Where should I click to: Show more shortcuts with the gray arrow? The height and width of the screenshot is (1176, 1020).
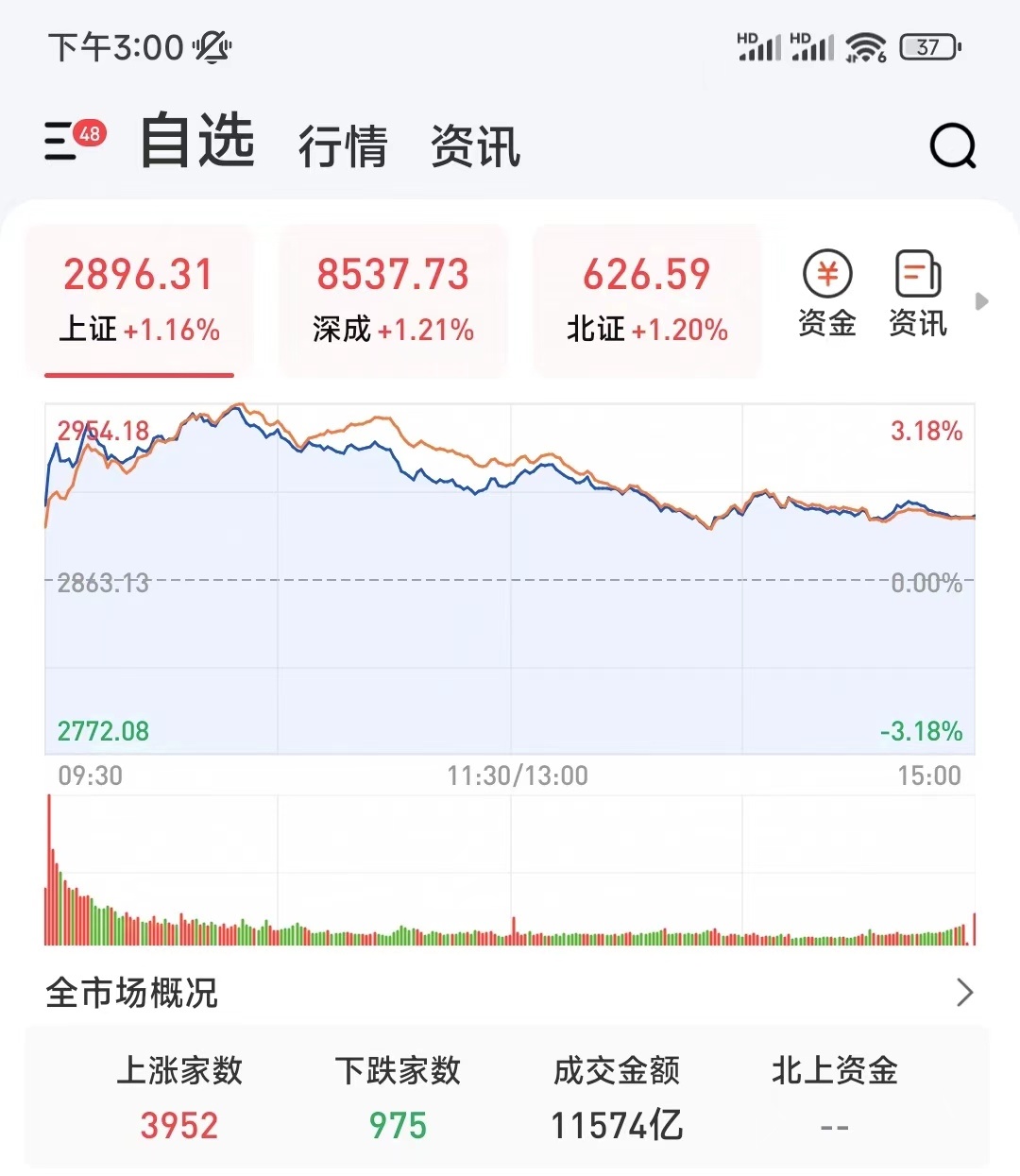(982, 301)
